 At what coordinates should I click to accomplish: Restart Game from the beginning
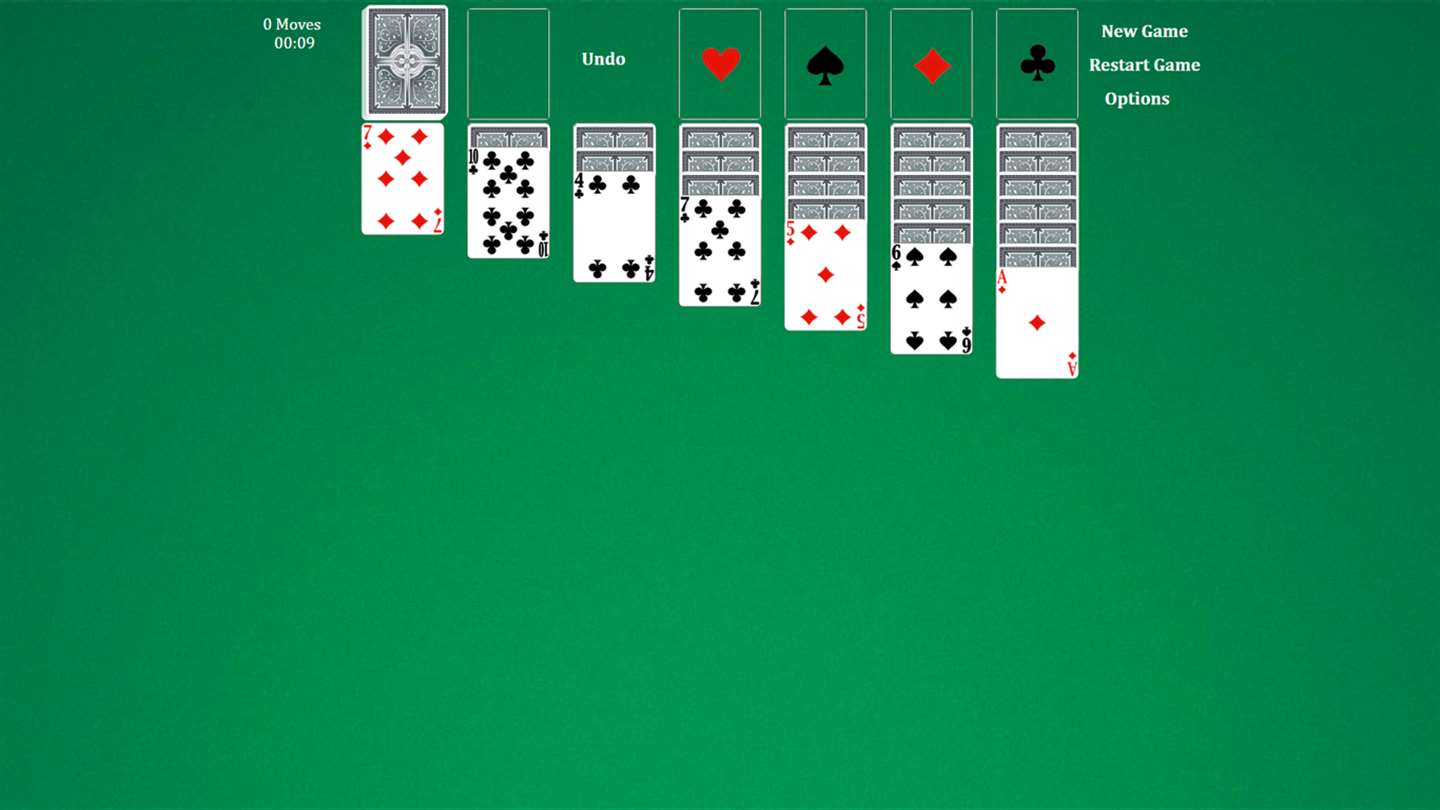(x=1144, y=65)
